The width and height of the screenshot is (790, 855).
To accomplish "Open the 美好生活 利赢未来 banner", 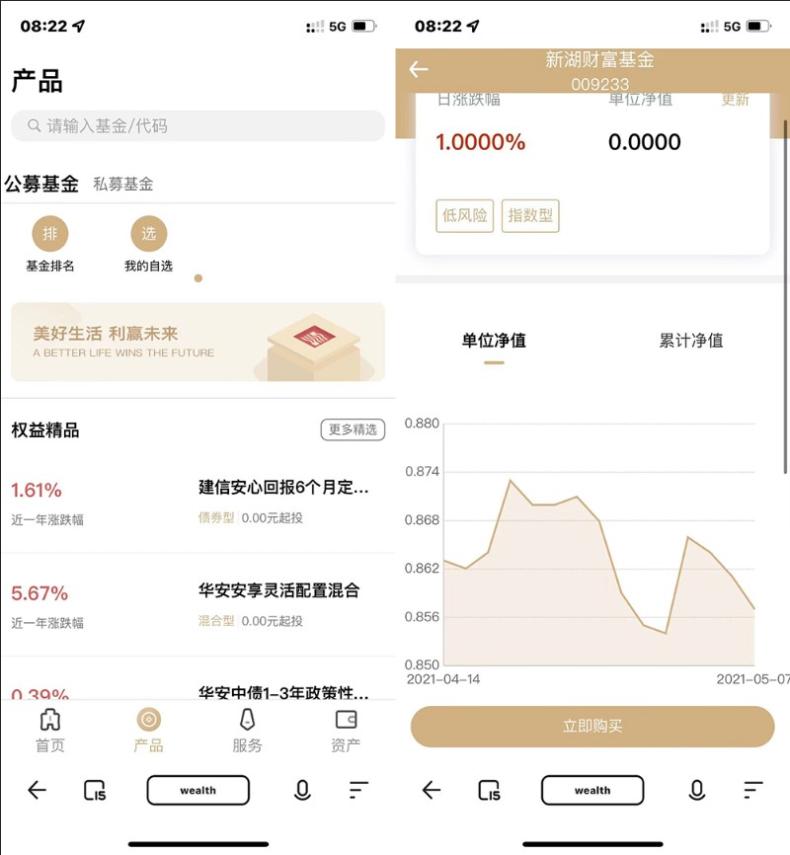I will click(x=197, y=342).
